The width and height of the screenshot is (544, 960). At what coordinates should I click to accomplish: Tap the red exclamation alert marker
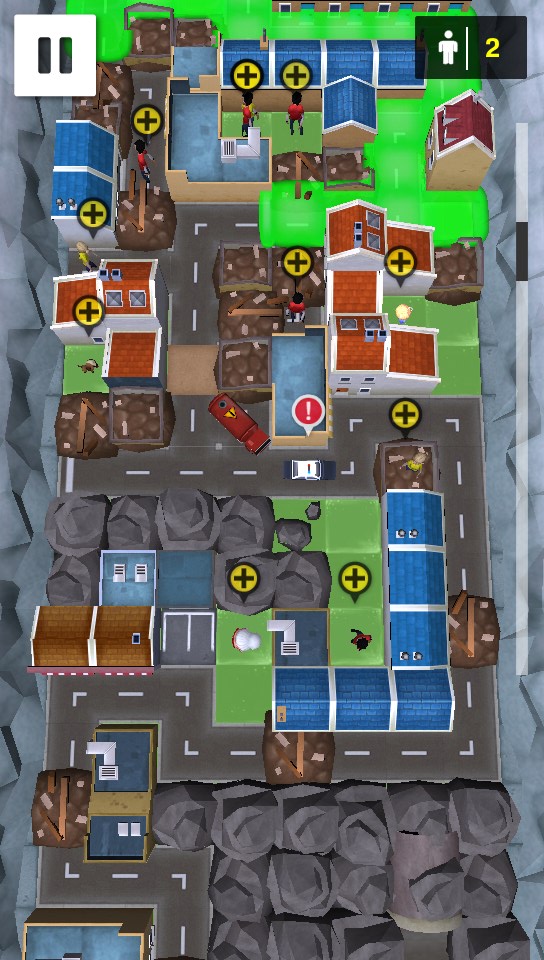click(x=308, y=414)
